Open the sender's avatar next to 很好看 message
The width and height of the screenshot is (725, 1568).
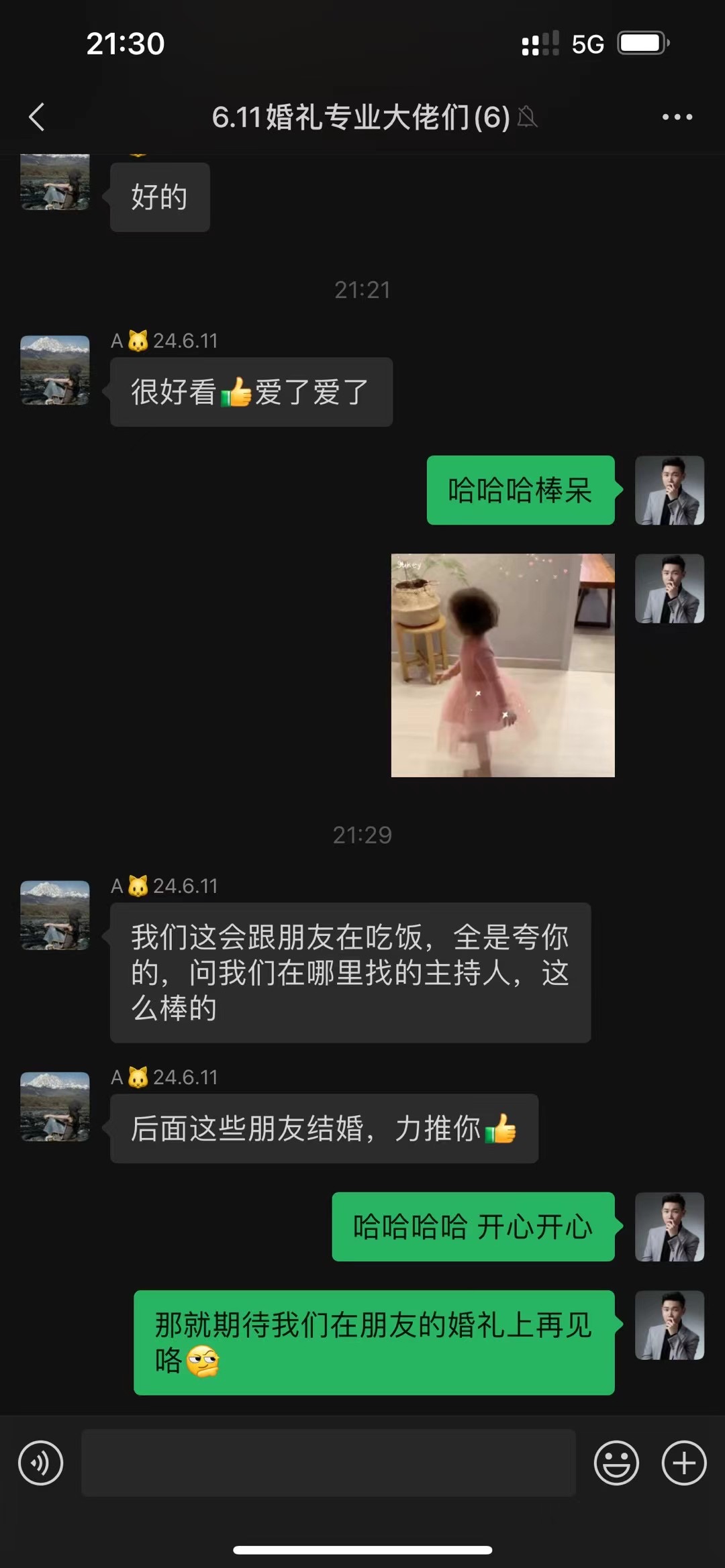click(55, 370)
